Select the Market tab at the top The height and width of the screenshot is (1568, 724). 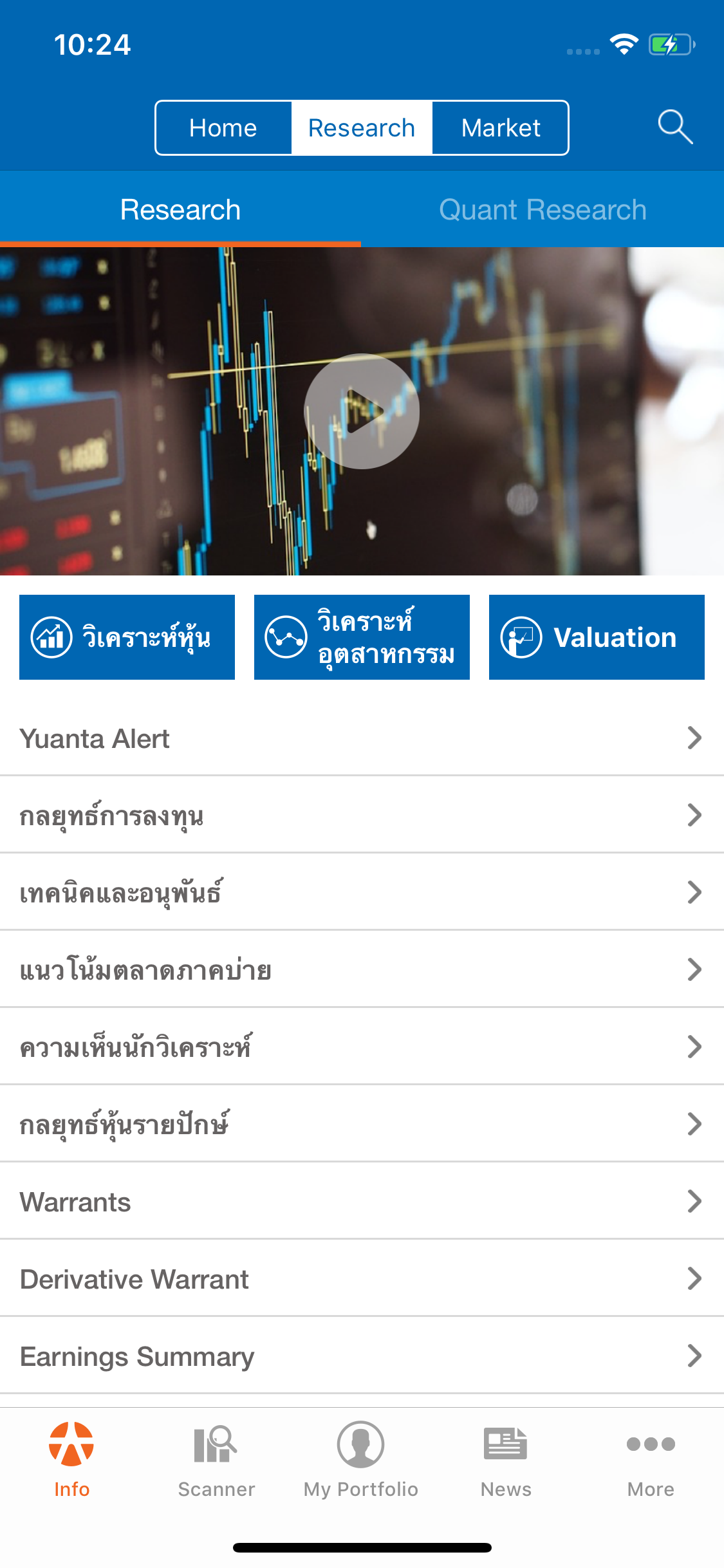tap(500, 127)
